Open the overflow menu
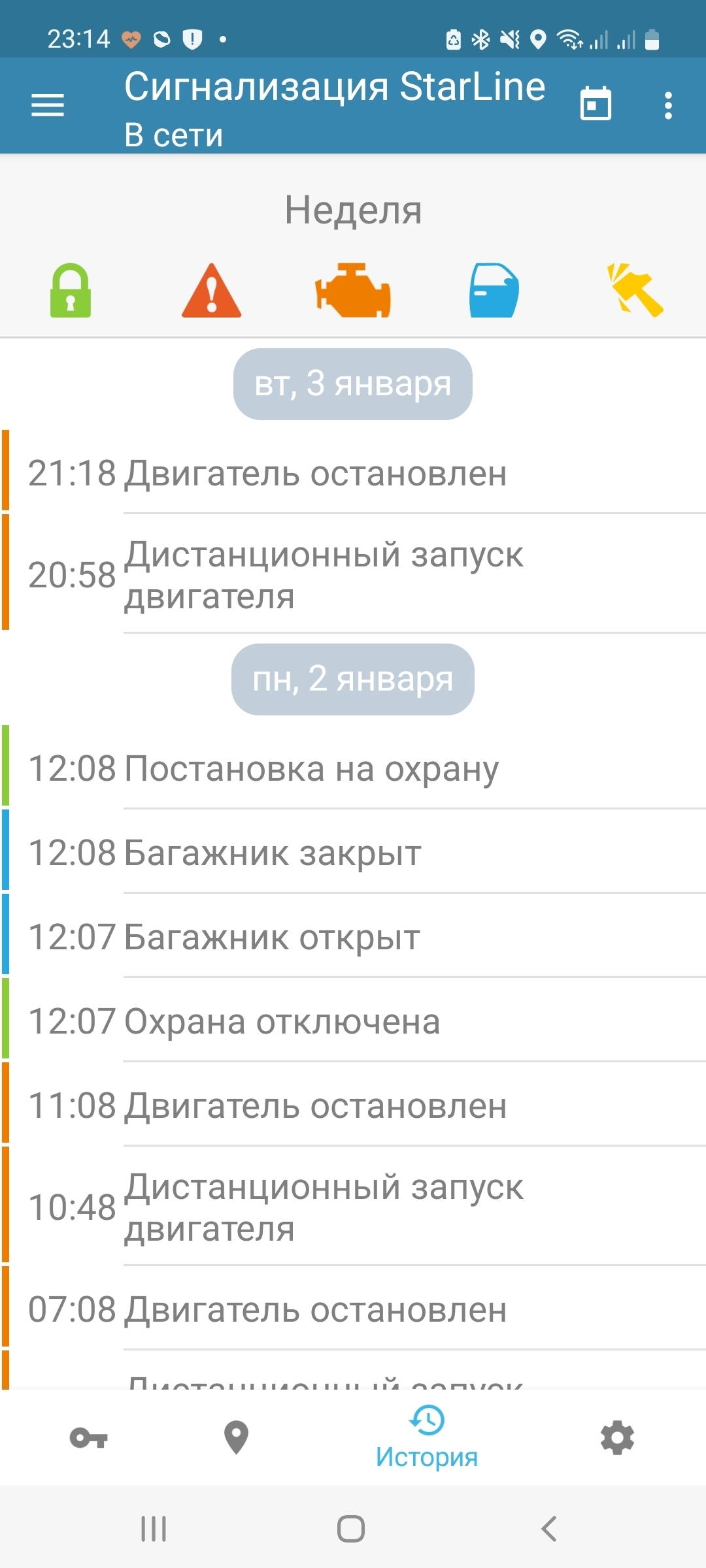 [x=667, y=105]
